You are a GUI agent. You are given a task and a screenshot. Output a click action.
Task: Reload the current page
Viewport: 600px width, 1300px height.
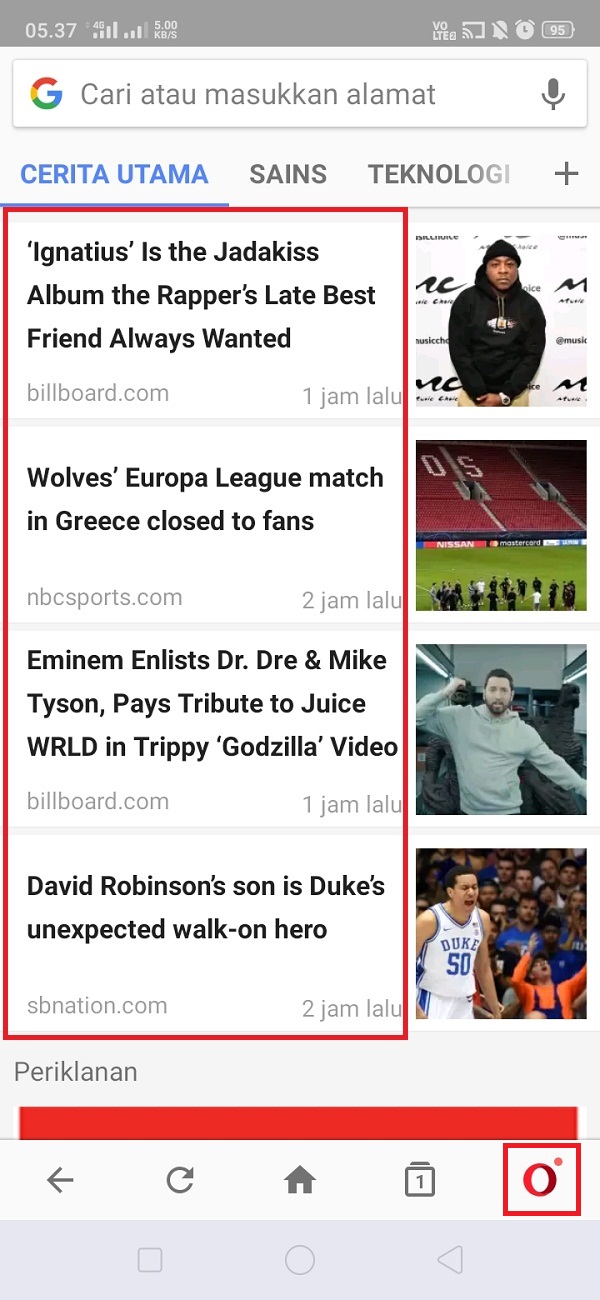[x=180, y=1181]
